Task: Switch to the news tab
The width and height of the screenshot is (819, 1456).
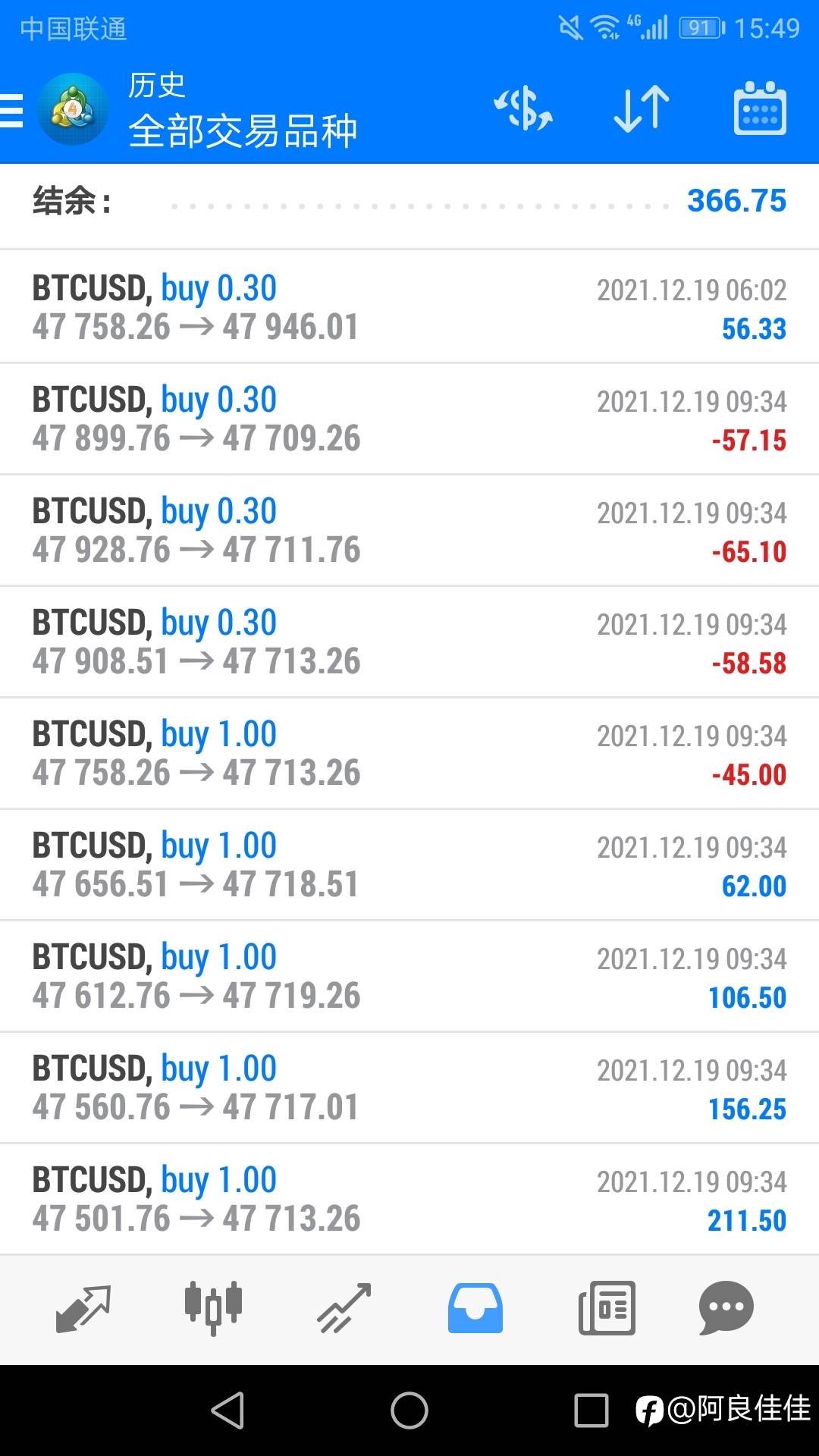Action: pyautogui.click(x=607, y=1309)
